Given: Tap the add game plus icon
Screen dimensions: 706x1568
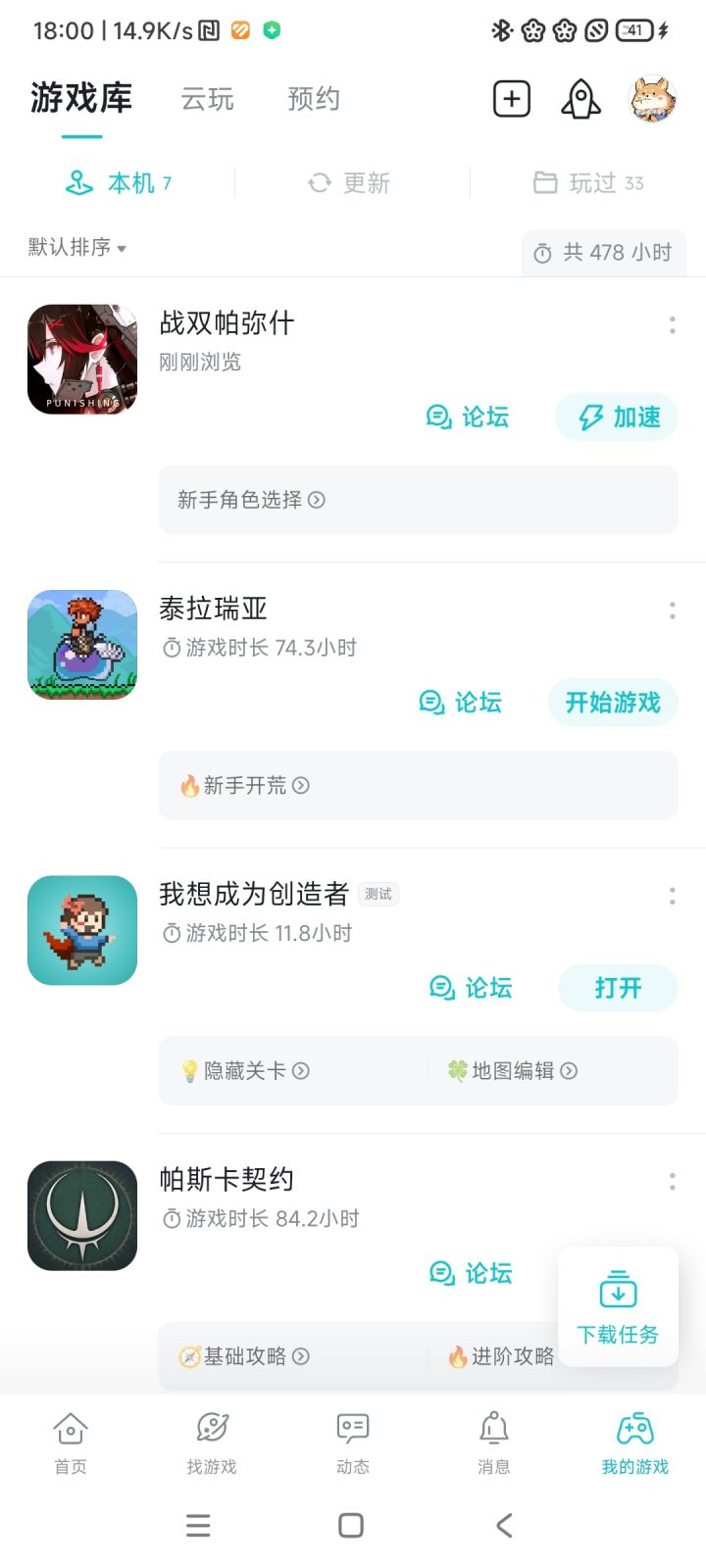Looking at the screenshot, I should coord(511,98).
